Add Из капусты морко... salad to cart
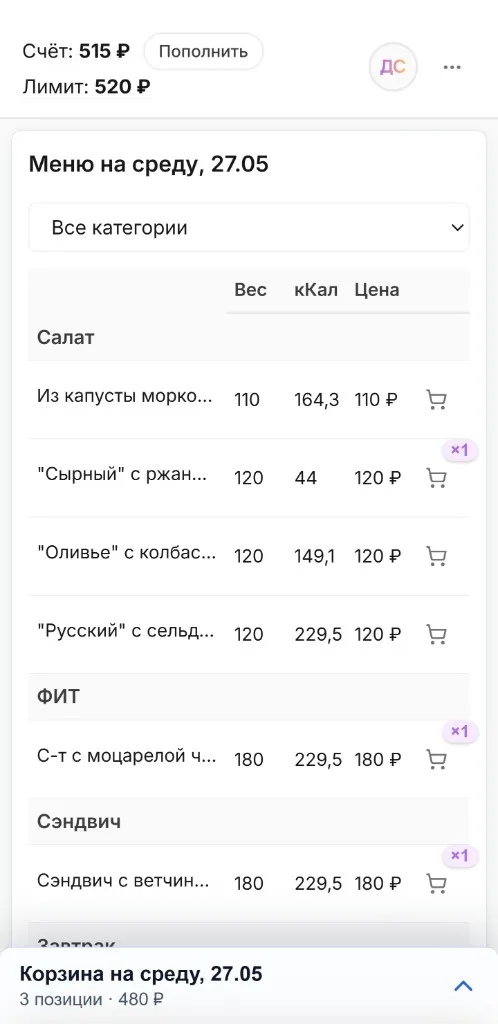The width and height of the screenshot is (498, 1024). (x=436, y=400)
